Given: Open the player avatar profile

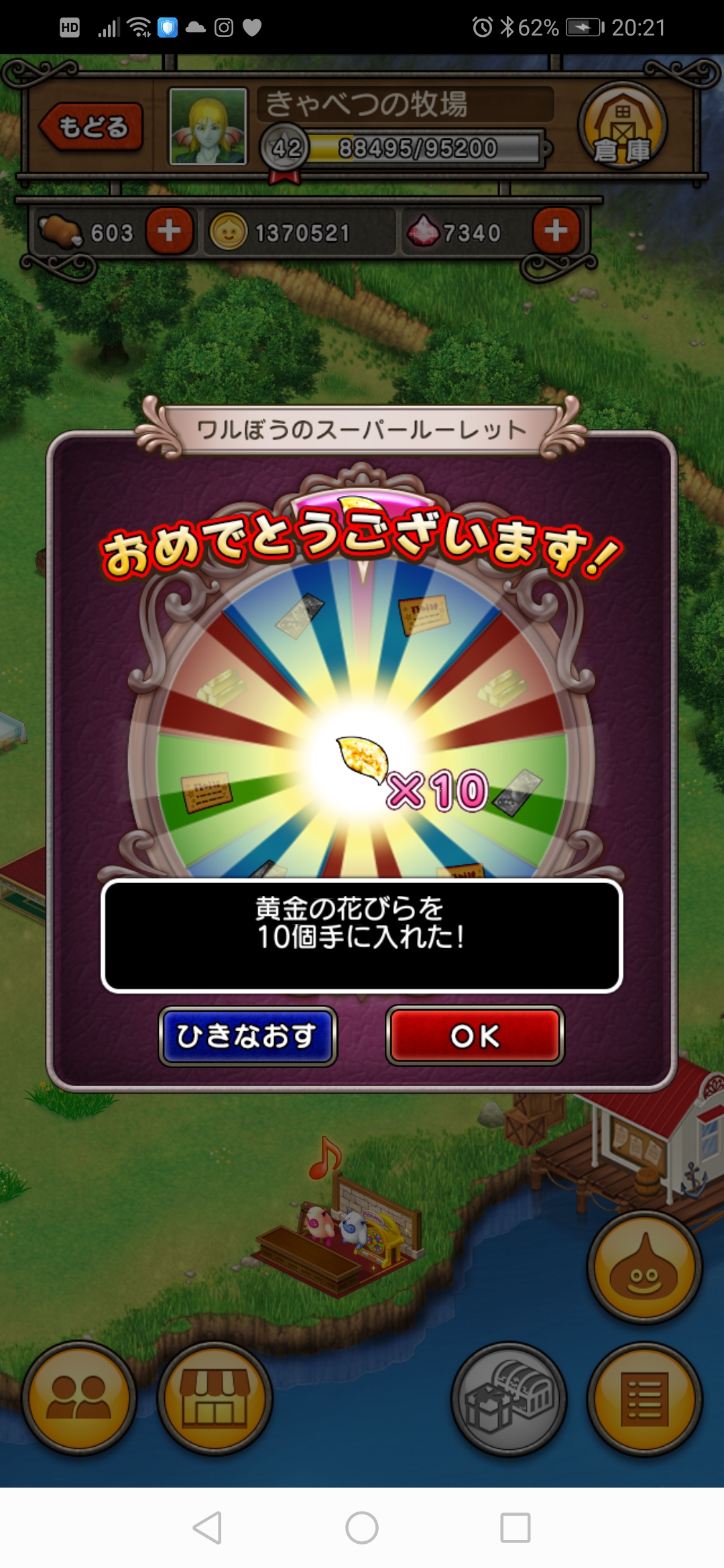Looking at the screenshot, I should 208,127.
